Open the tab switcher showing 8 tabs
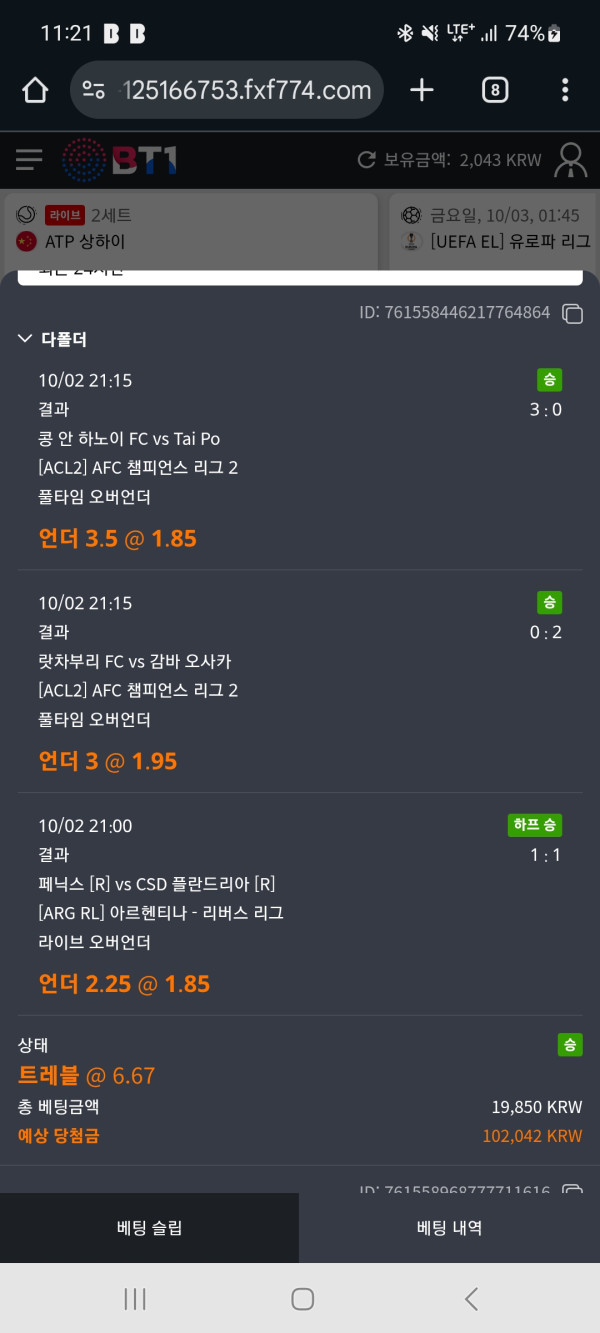The width and height of the screenshot is (600, 1333). (494, 91)
